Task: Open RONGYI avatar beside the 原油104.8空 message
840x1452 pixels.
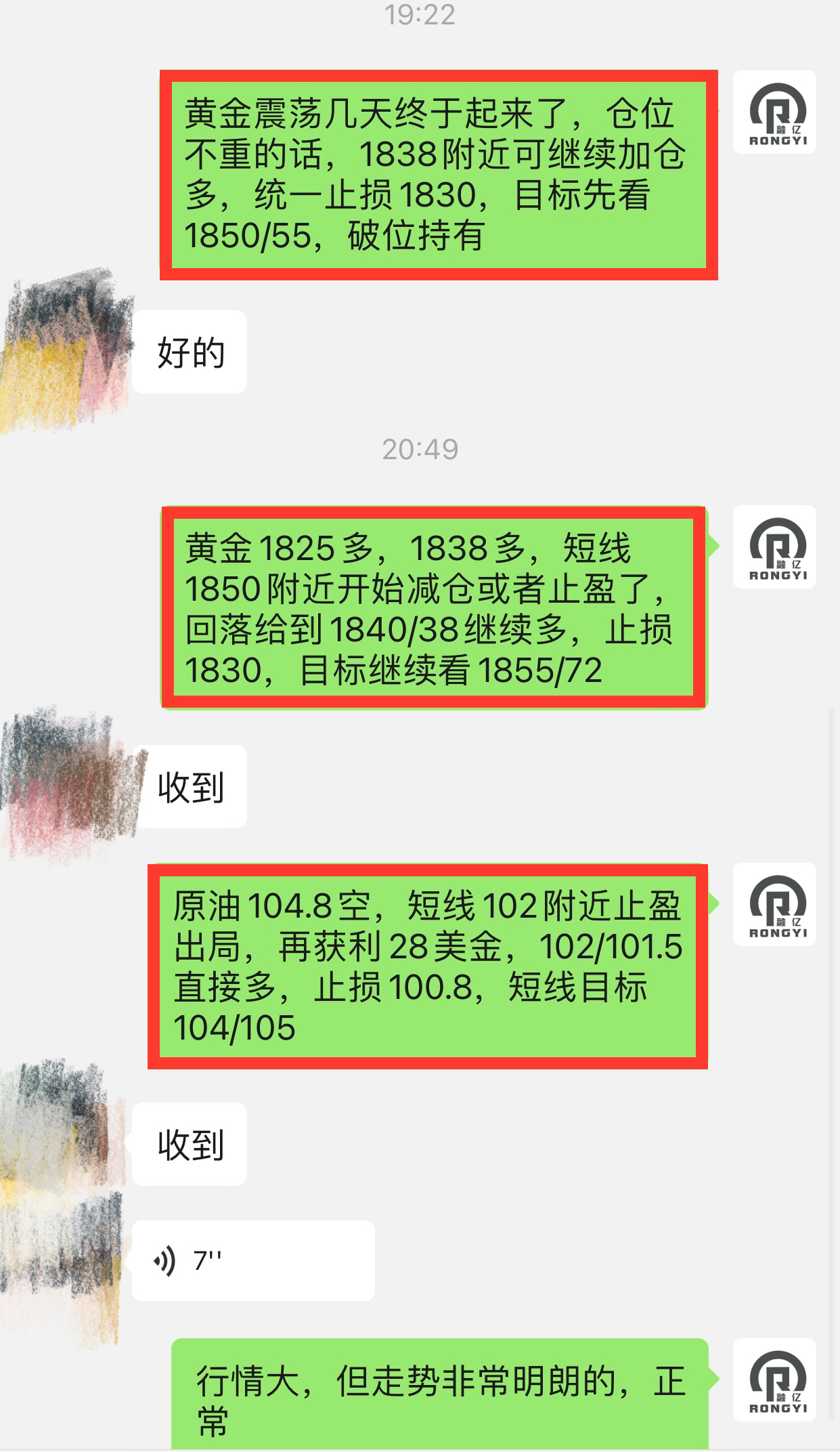Action: pos(775,904)
